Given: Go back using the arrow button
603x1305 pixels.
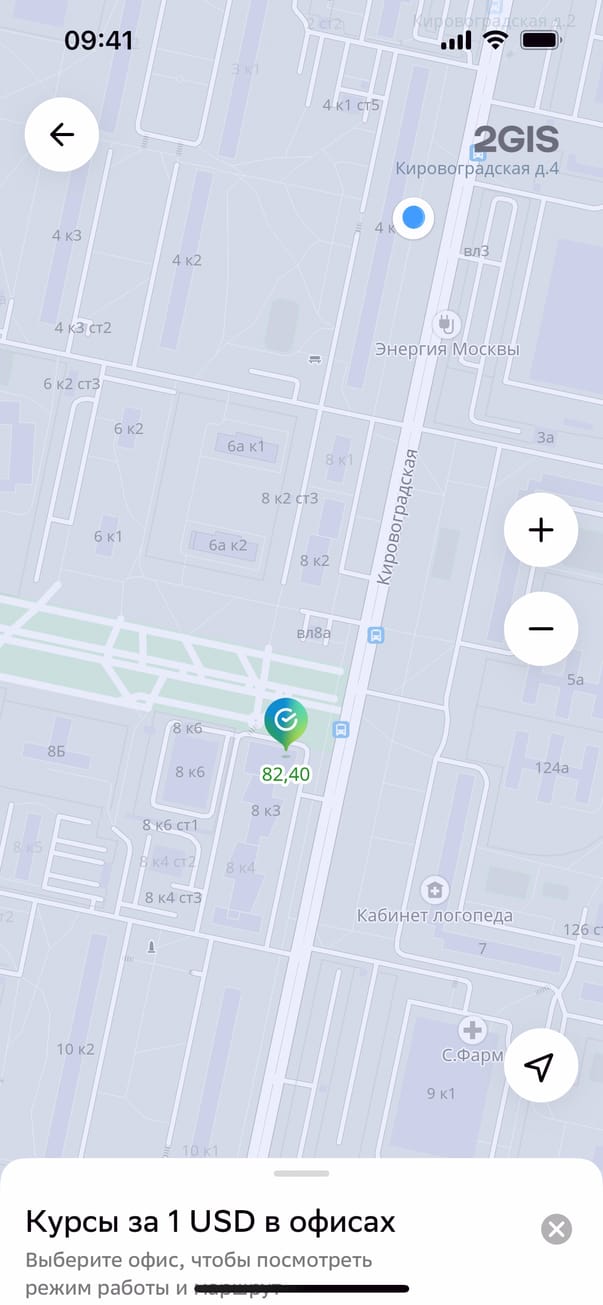Looking at the screenshot, I should [x=62, y=135].
